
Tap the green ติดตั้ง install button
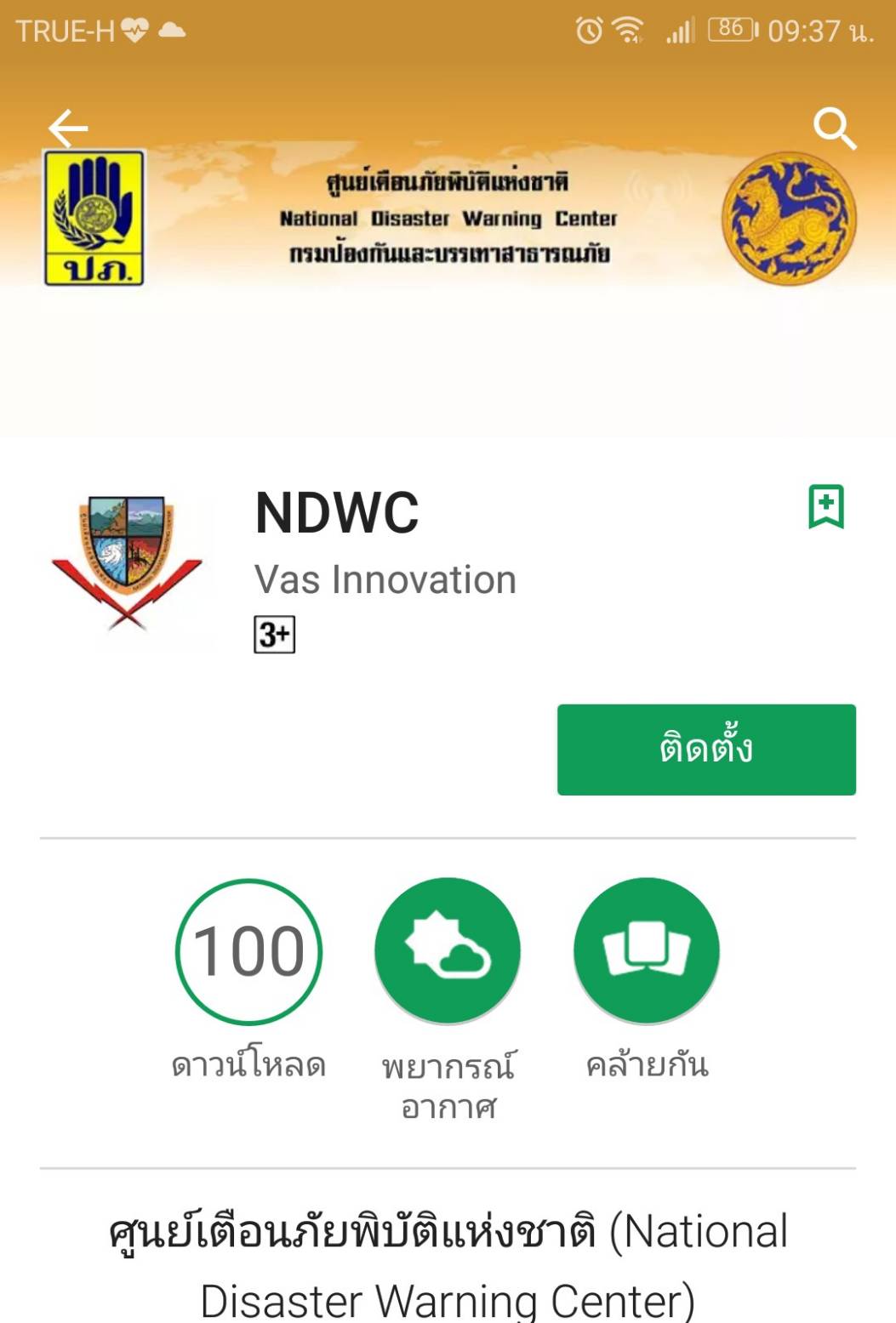tap(705, 750)
